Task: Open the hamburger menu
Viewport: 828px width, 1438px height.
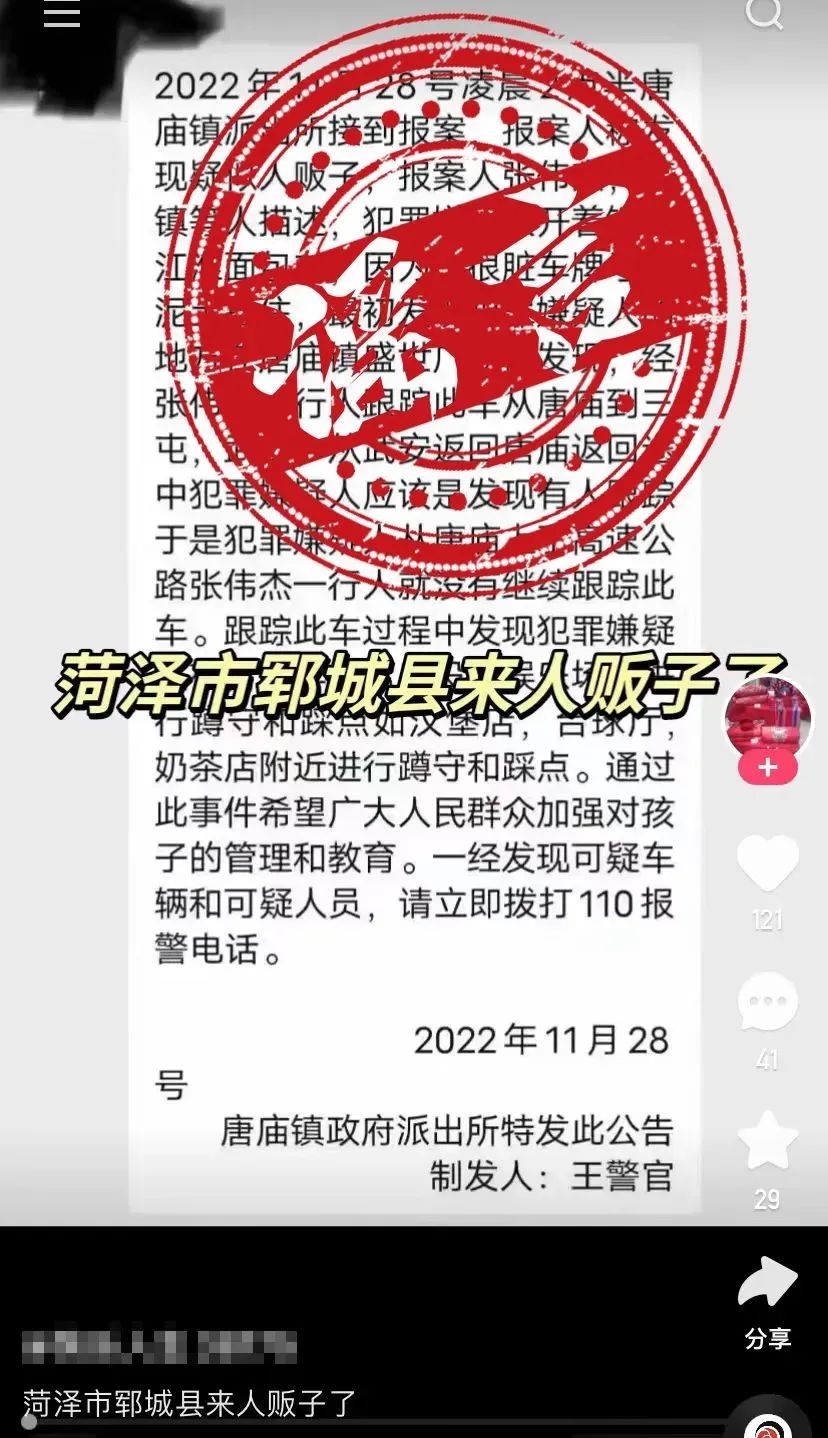Action: point(62,14)
